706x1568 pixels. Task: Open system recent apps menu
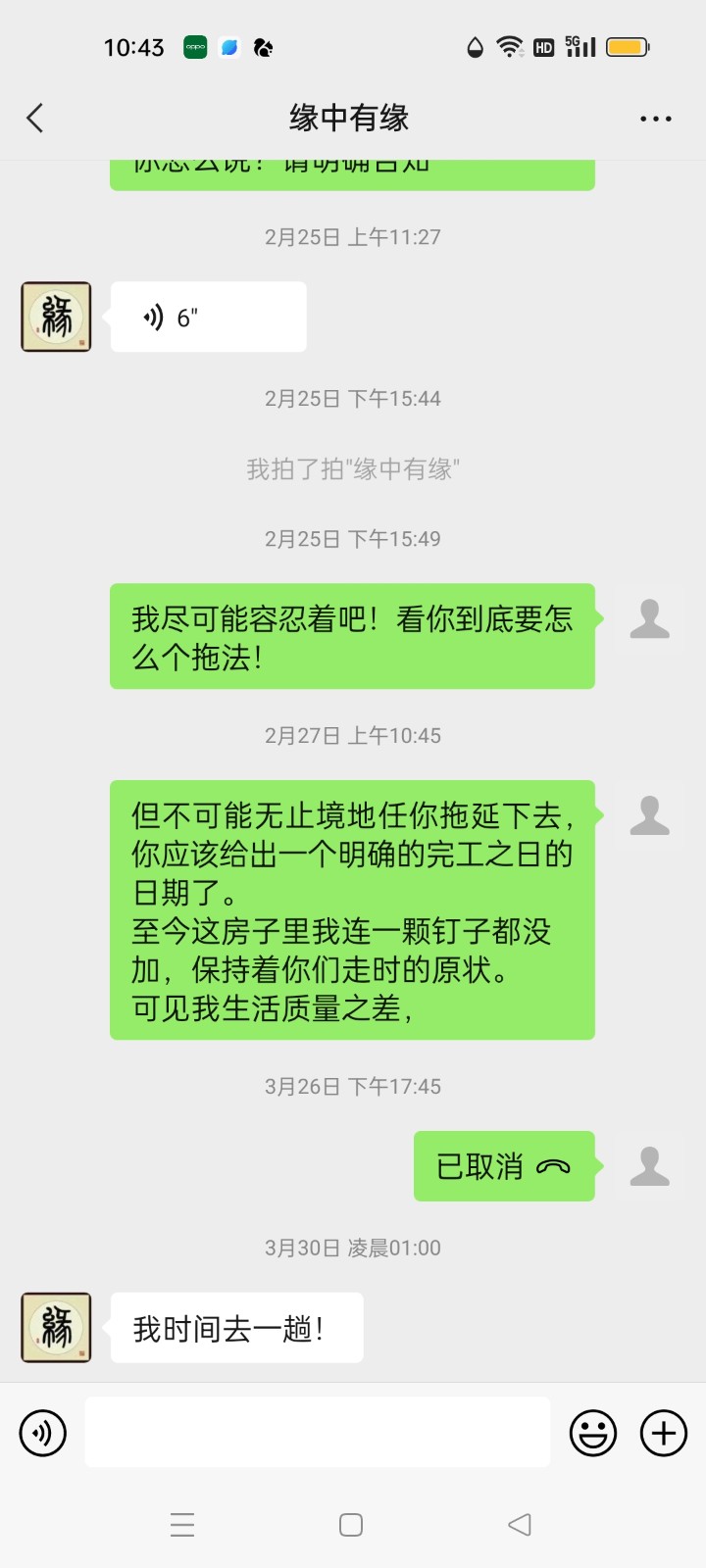tap(182, 1525)
